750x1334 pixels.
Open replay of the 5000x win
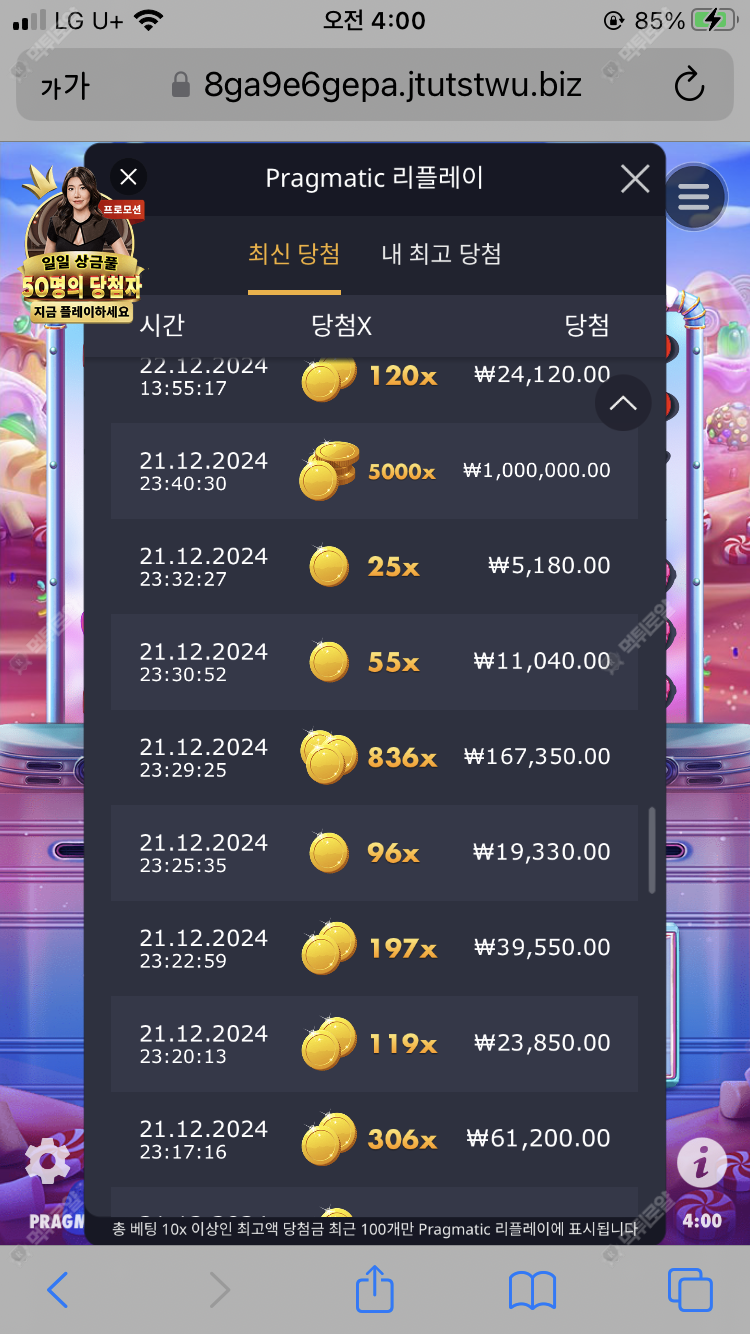click(374, 471)
